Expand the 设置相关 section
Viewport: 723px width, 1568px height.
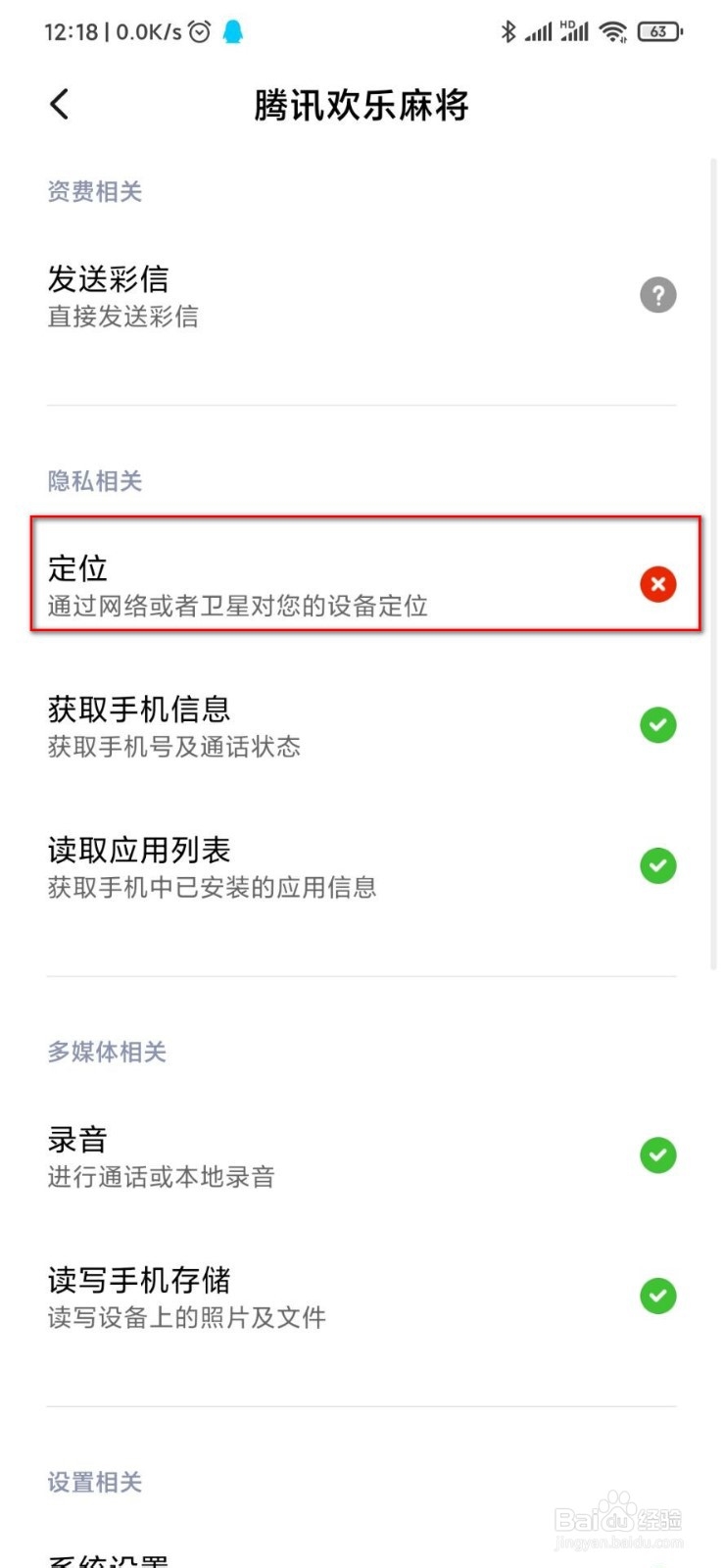pos(94,1482)
